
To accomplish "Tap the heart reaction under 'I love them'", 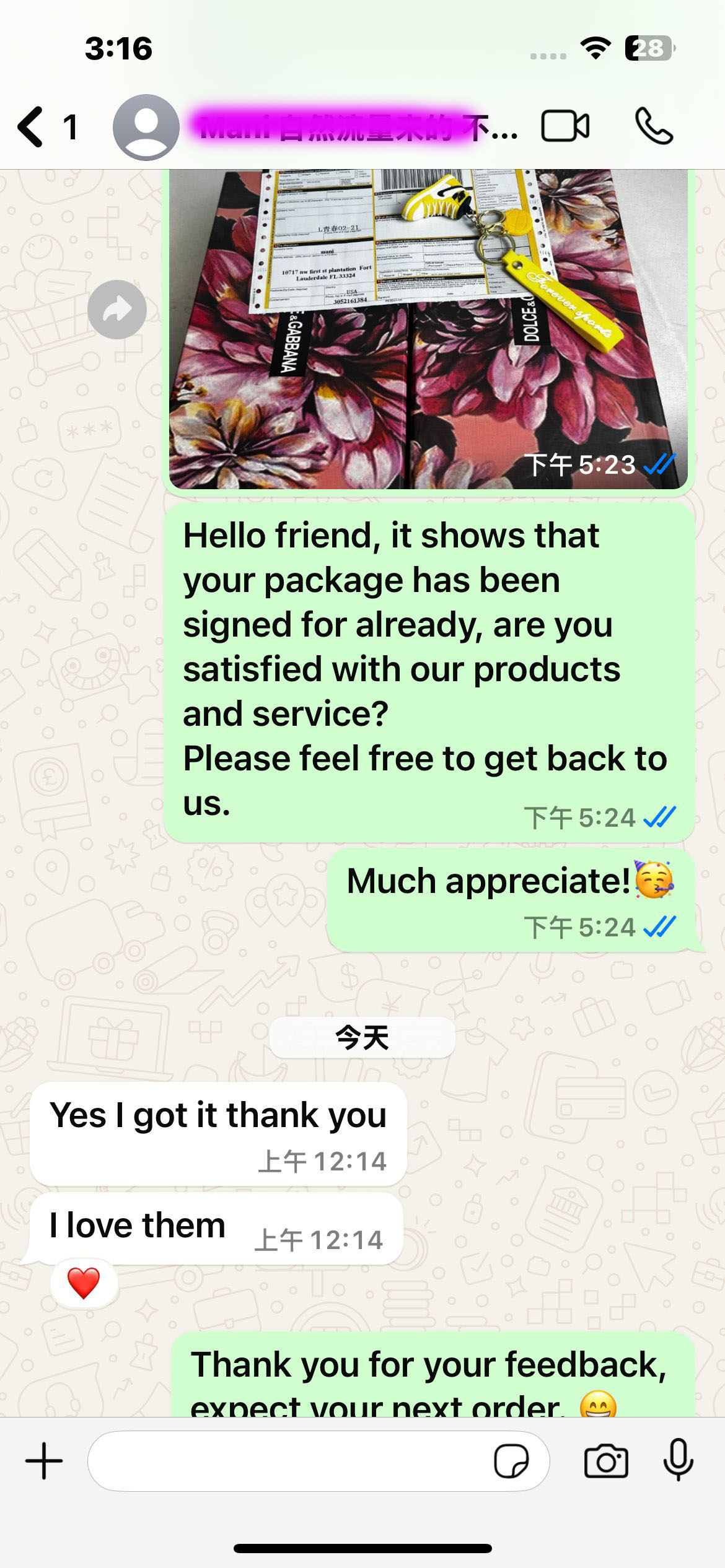I will (84, 1283).
